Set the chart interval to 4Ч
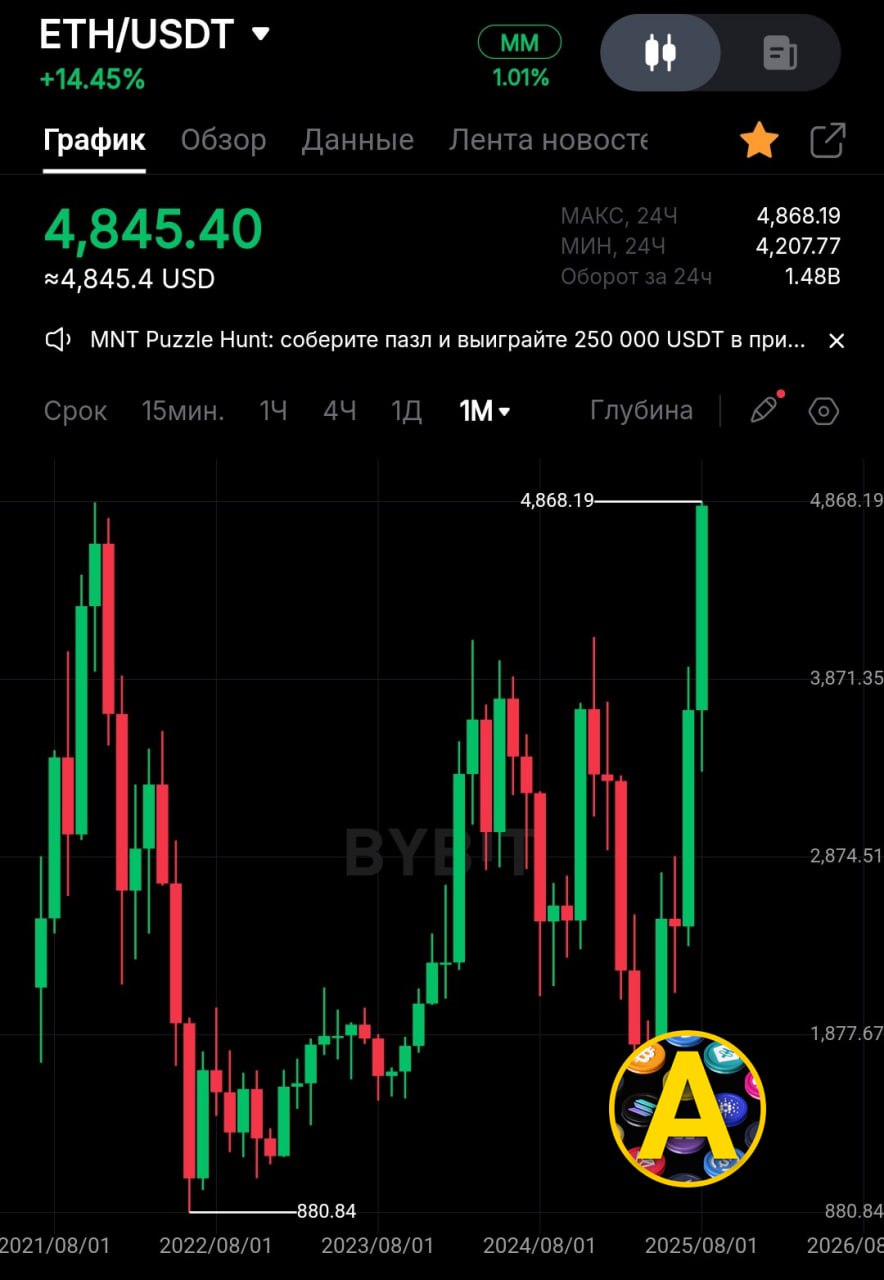Screen dimensions: 884x1280 click(339, 411)
